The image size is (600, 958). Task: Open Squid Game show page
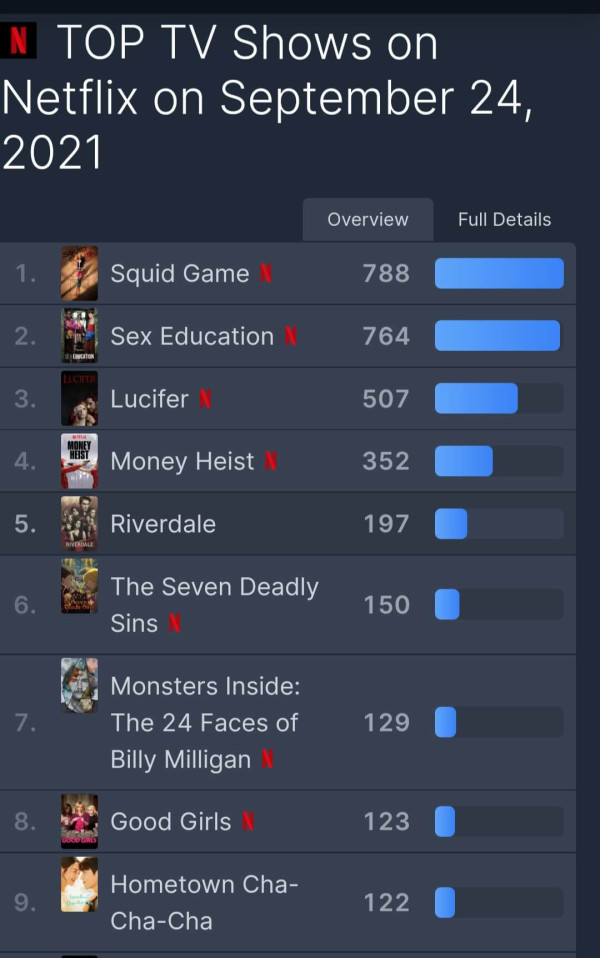[x=179, y=274]
